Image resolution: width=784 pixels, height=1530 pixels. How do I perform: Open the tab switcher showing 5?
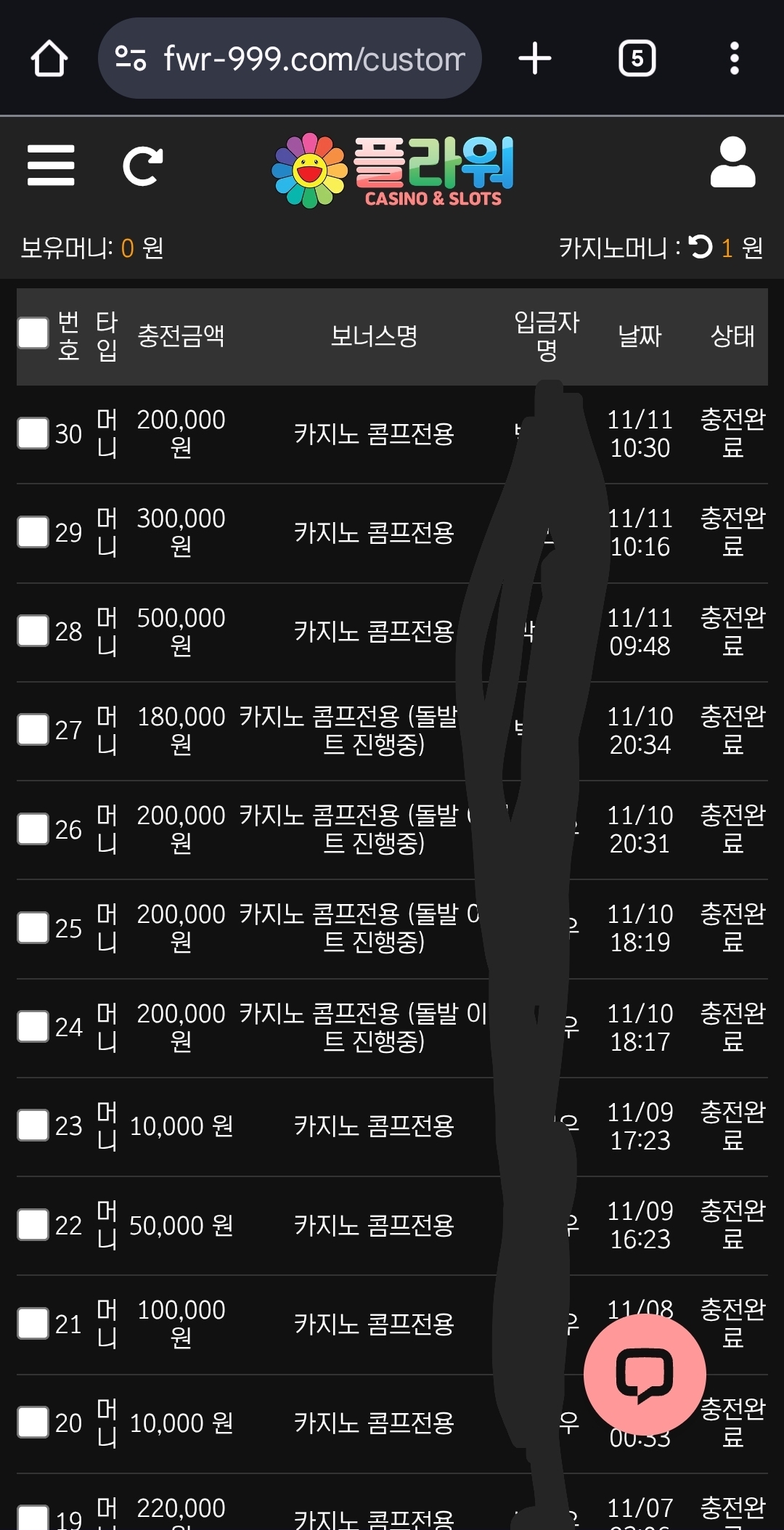(x=637, y=58)
